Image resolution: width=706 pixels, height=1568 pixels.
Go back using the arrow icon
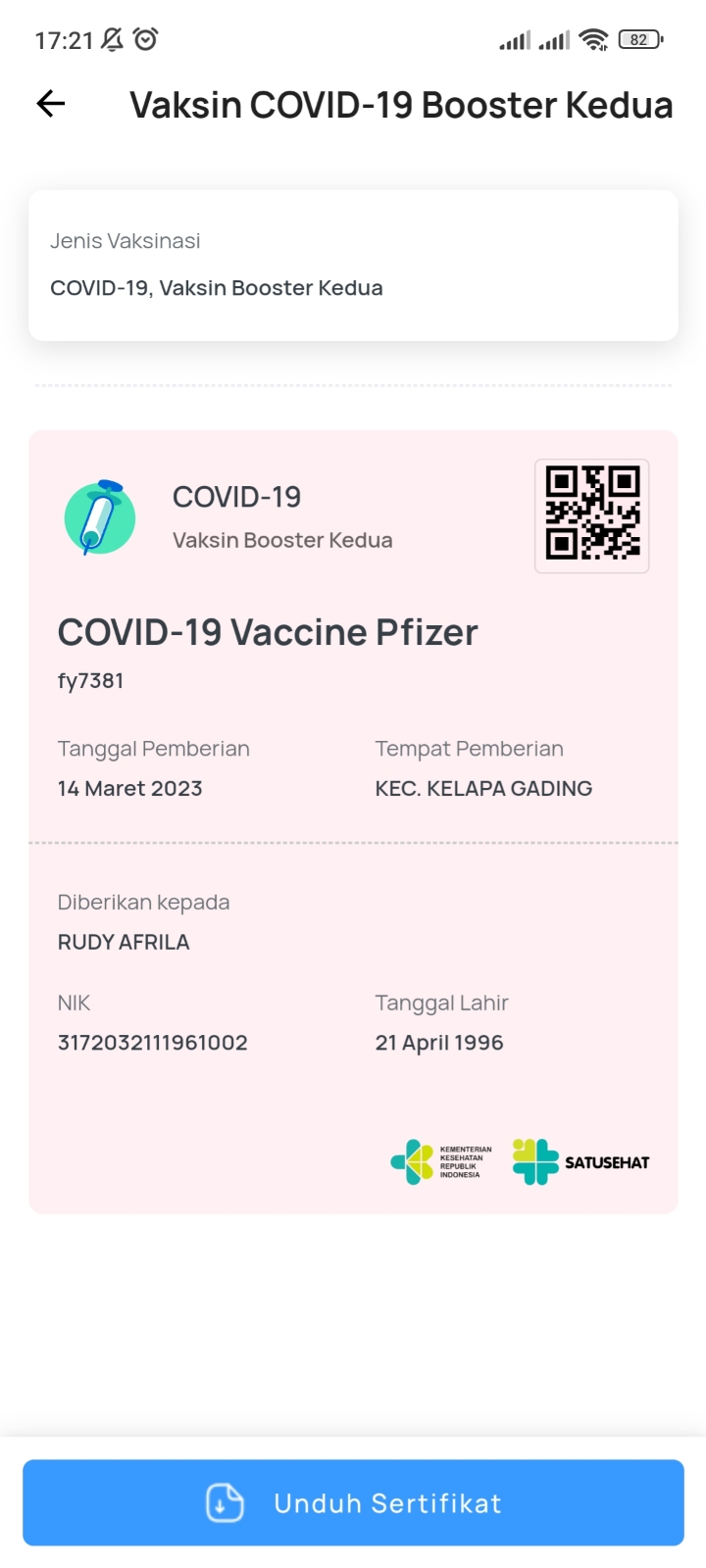[x=50, y=103]
